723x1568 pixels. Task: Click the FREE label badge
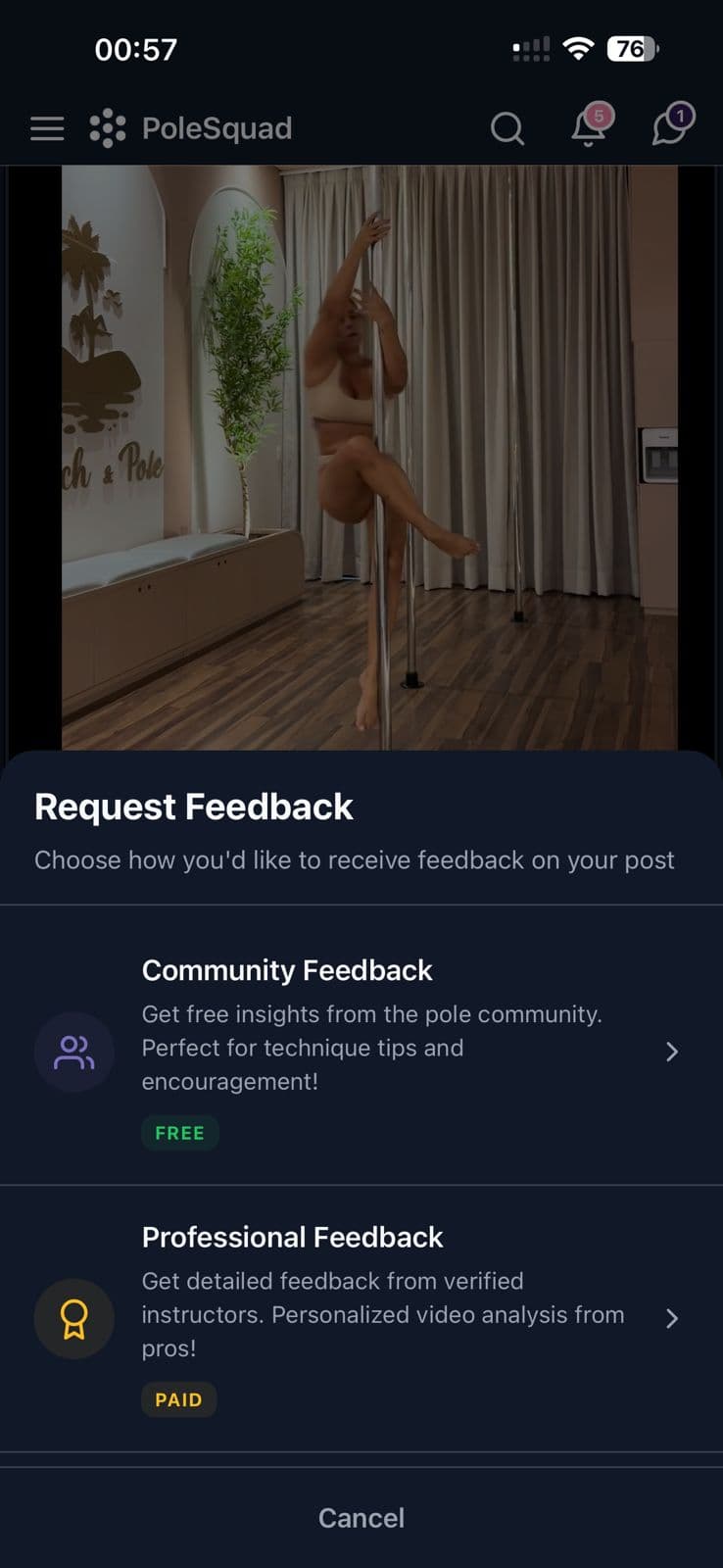coord(179,1132)
